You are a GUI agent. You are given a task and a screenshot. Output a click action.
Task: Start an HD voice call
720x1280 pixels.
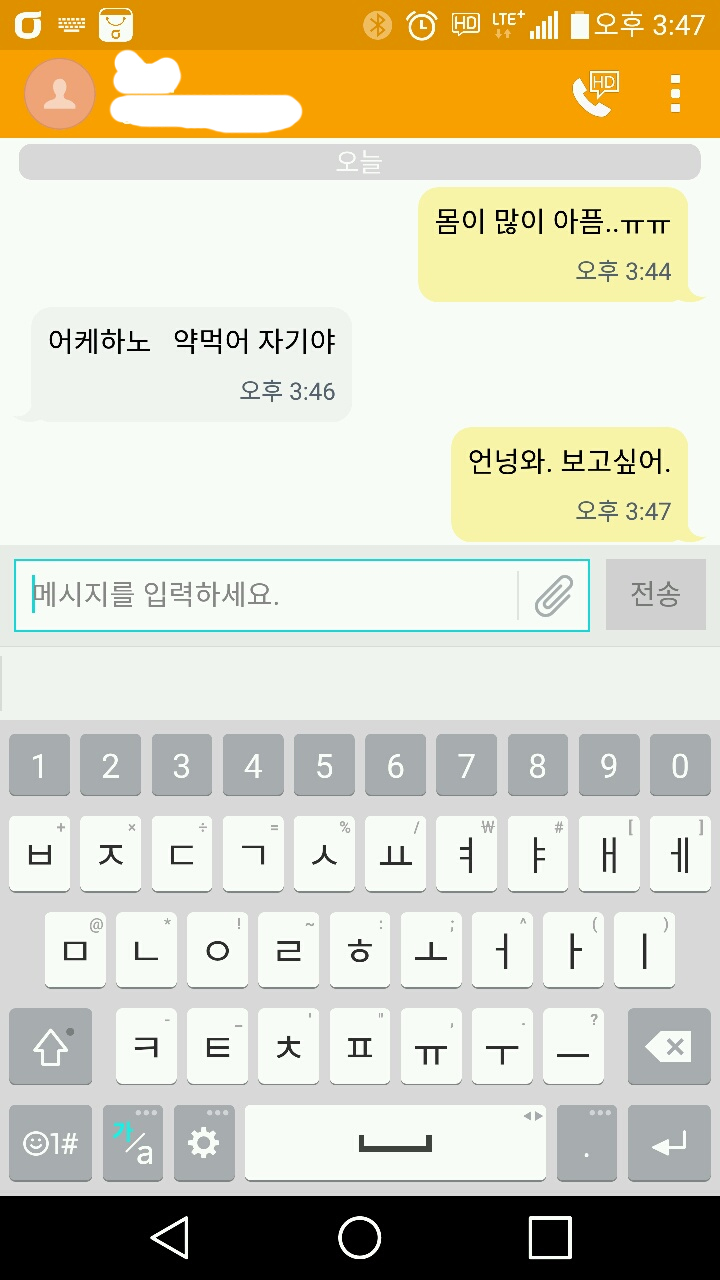[x=594, y=94]
